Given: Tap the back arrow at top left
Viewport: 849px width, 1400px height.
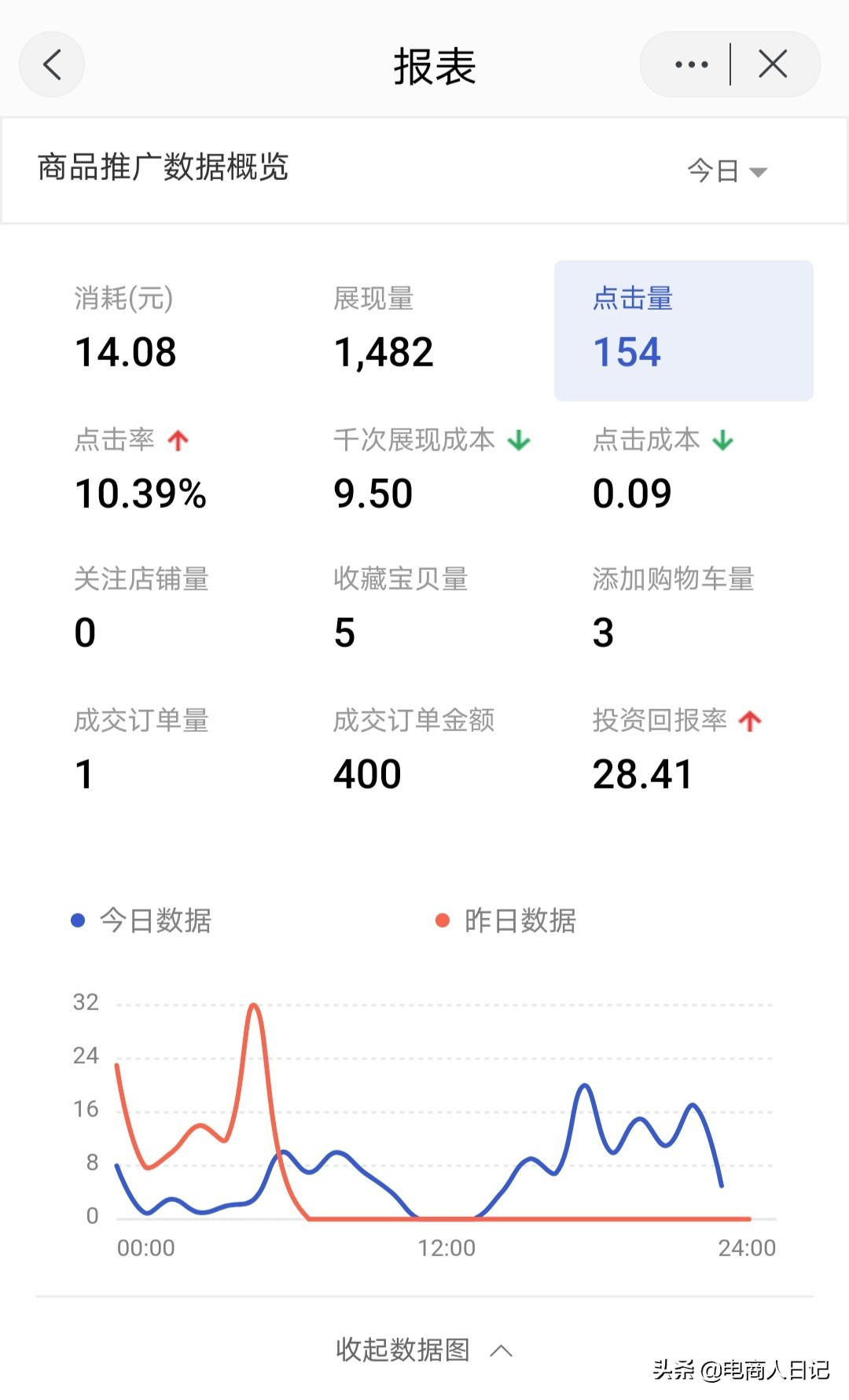Looking at the screenshot, I should point(52,64).
